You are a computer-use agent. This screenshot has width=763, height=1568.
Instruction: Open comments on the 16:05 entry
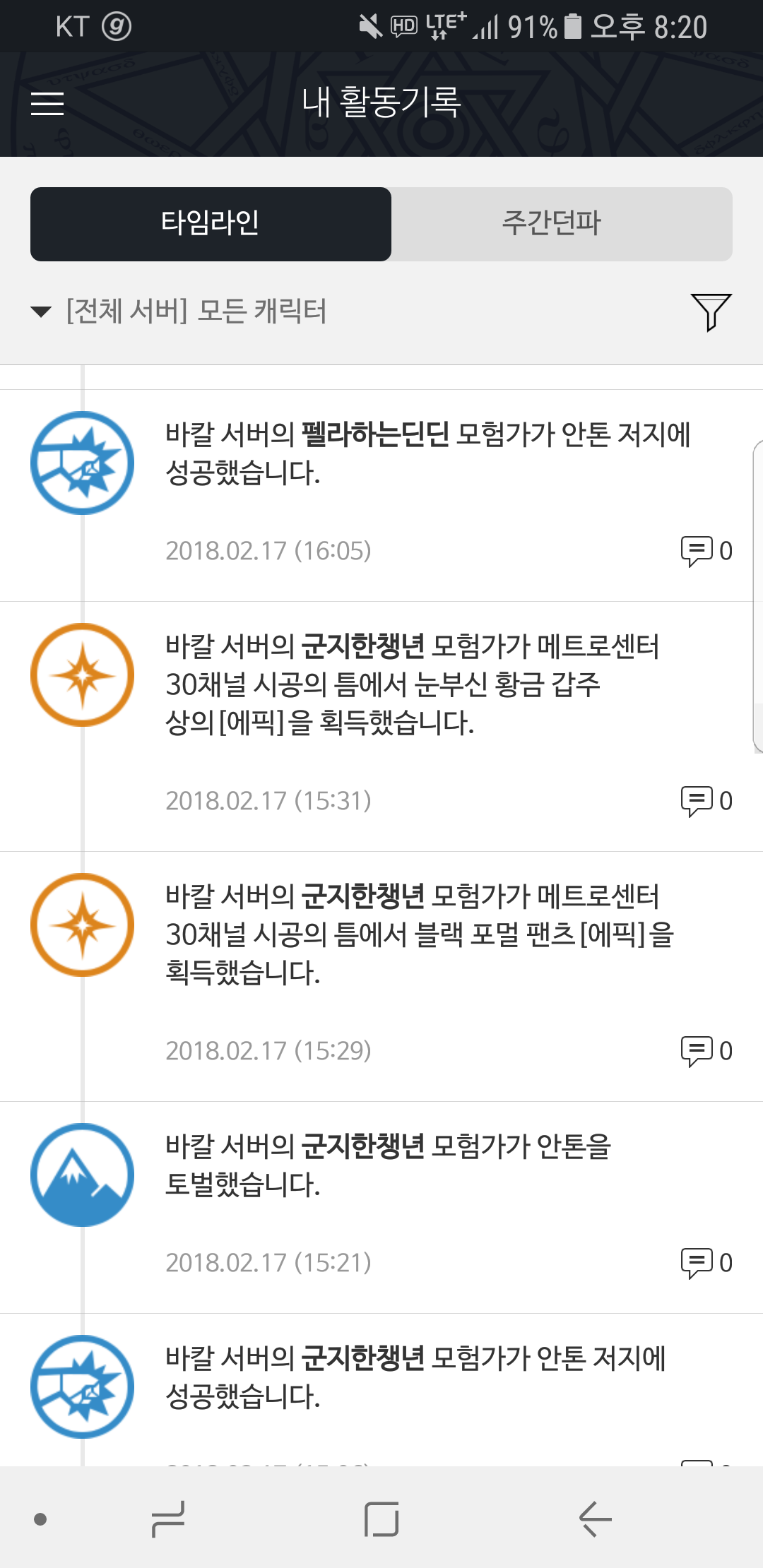pos(705,551)
